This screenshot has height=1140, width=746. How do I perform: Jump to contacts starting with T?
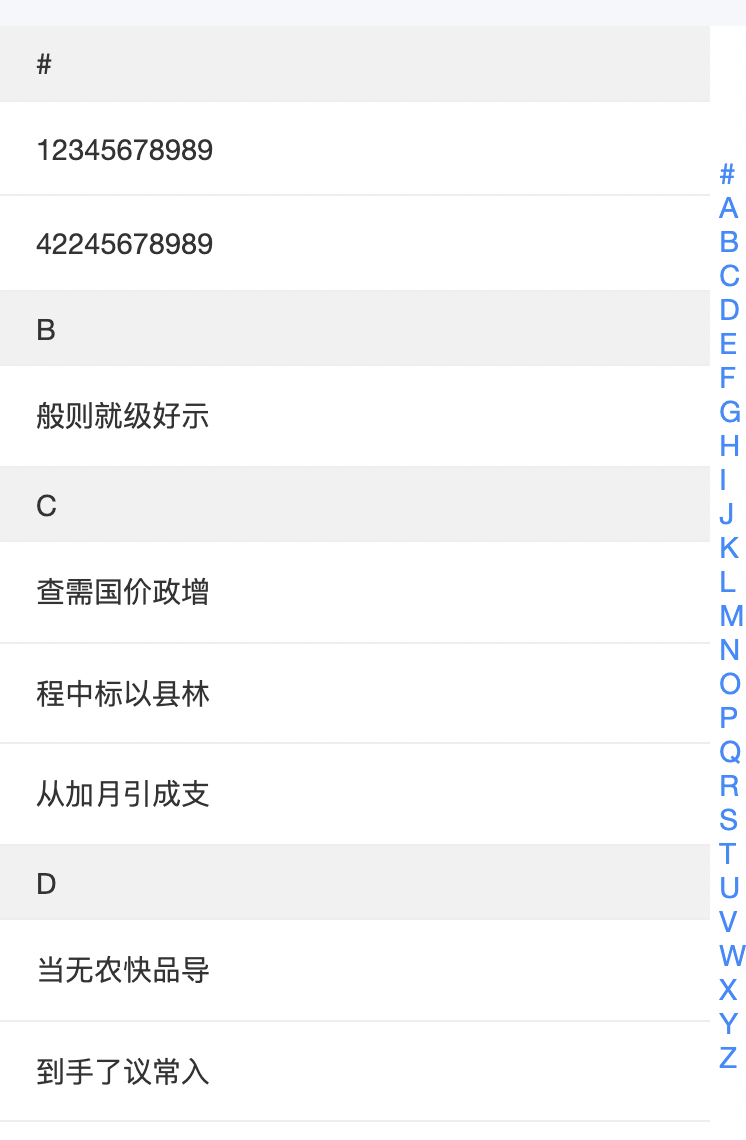[x=727, y=854]
